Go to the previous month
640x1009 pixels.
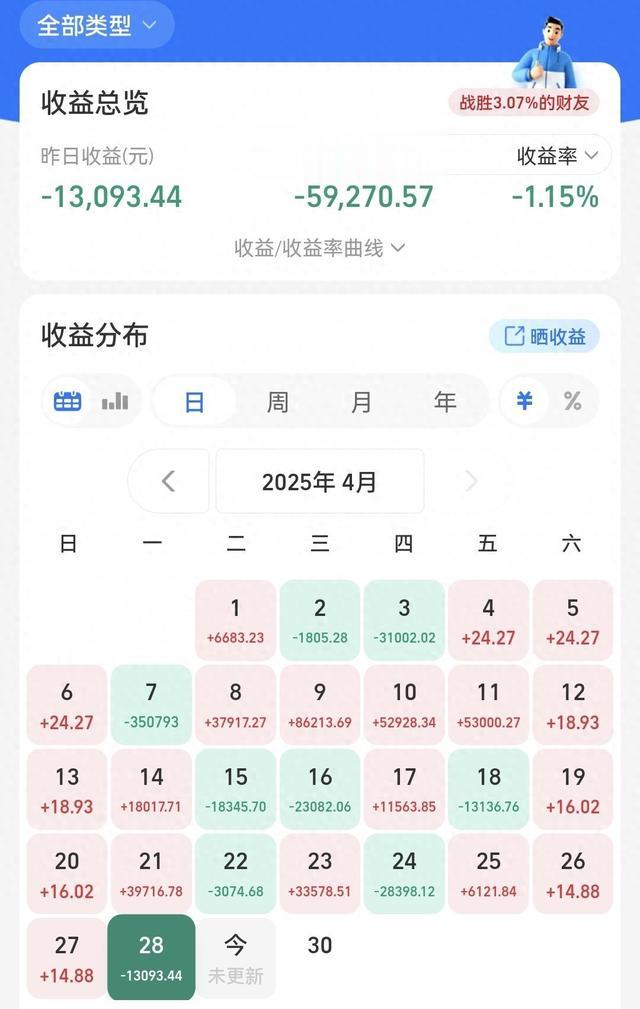[169, 481]
